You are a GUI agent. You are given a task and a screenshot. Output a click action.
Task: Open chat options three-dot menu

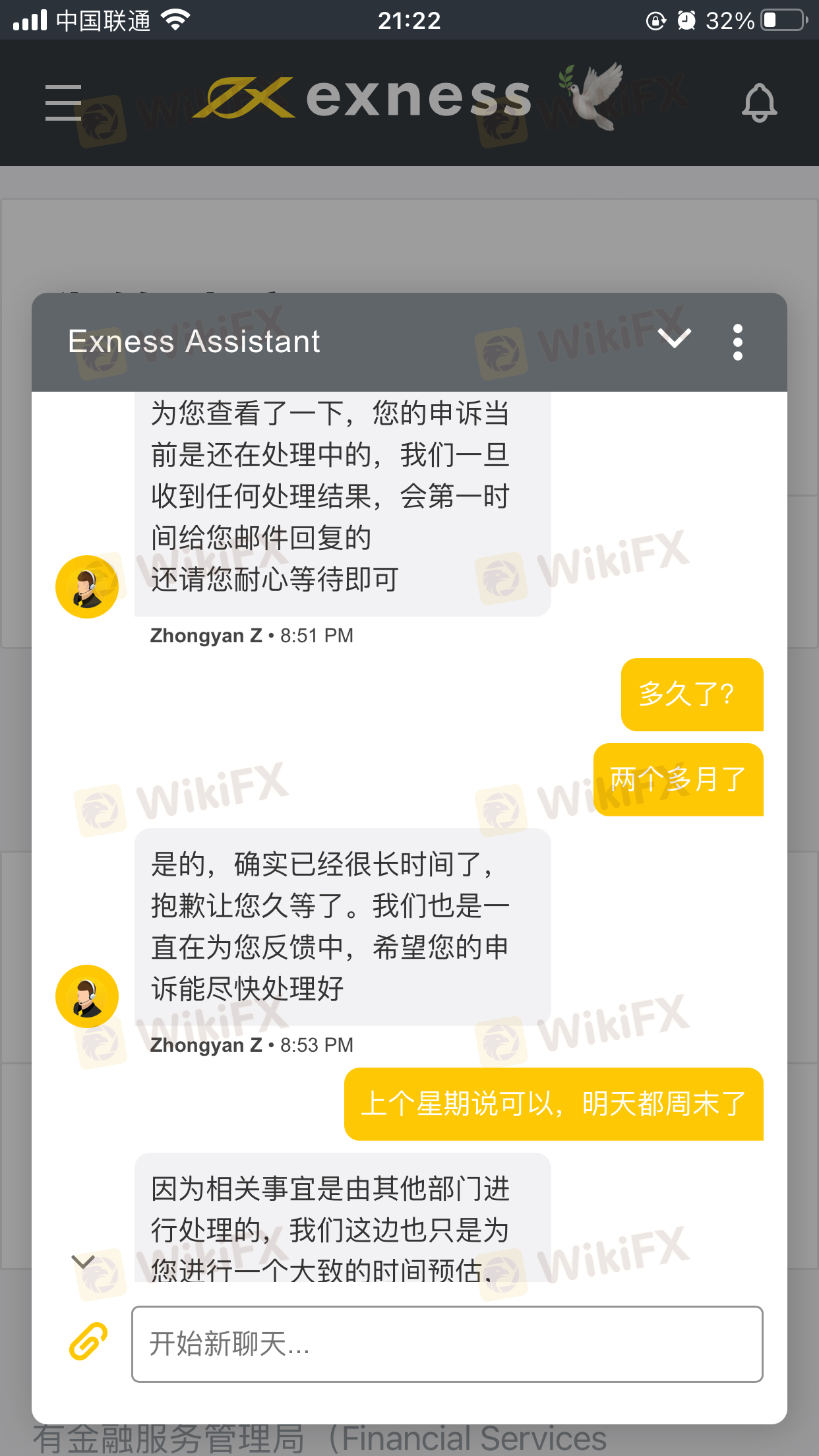pyautogui.click(x=737, y=342)
